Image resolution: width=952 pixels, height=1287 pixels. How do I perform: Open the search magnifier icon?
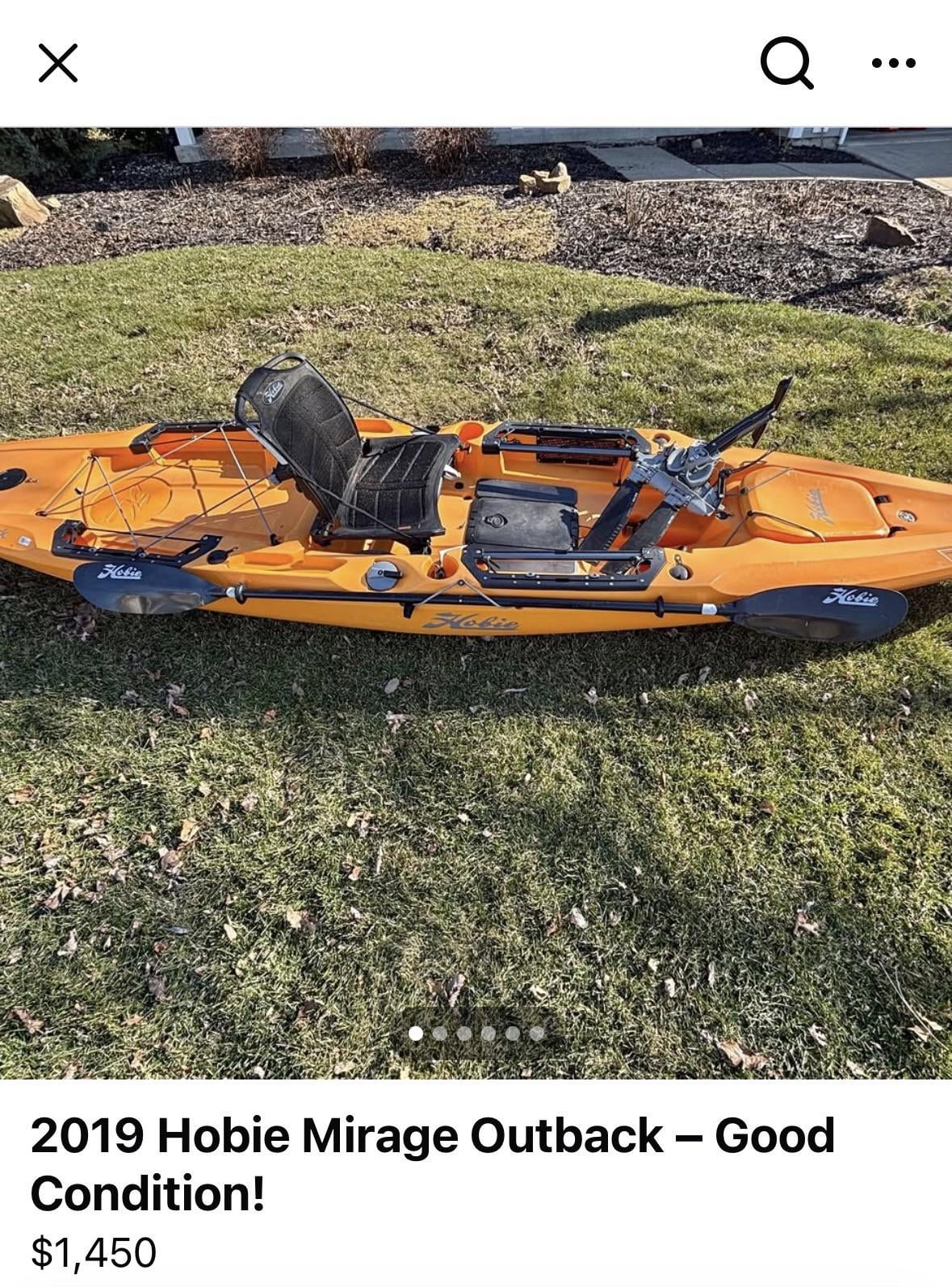786,62
